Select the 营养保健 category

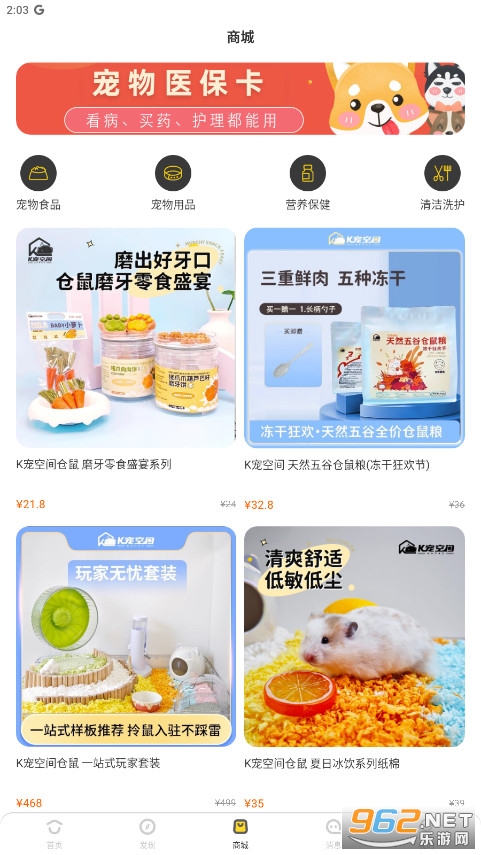(308, 183)
